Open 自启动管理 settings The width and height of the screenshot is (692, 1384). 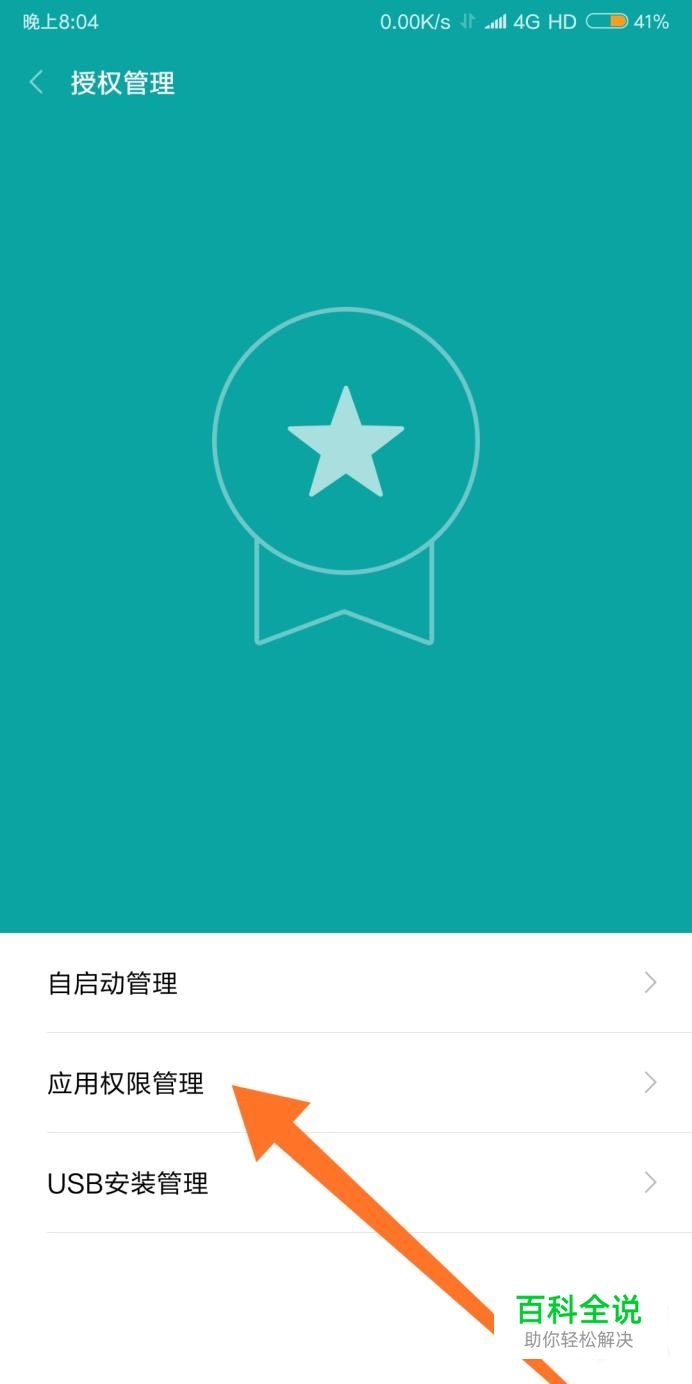point(346,983)
